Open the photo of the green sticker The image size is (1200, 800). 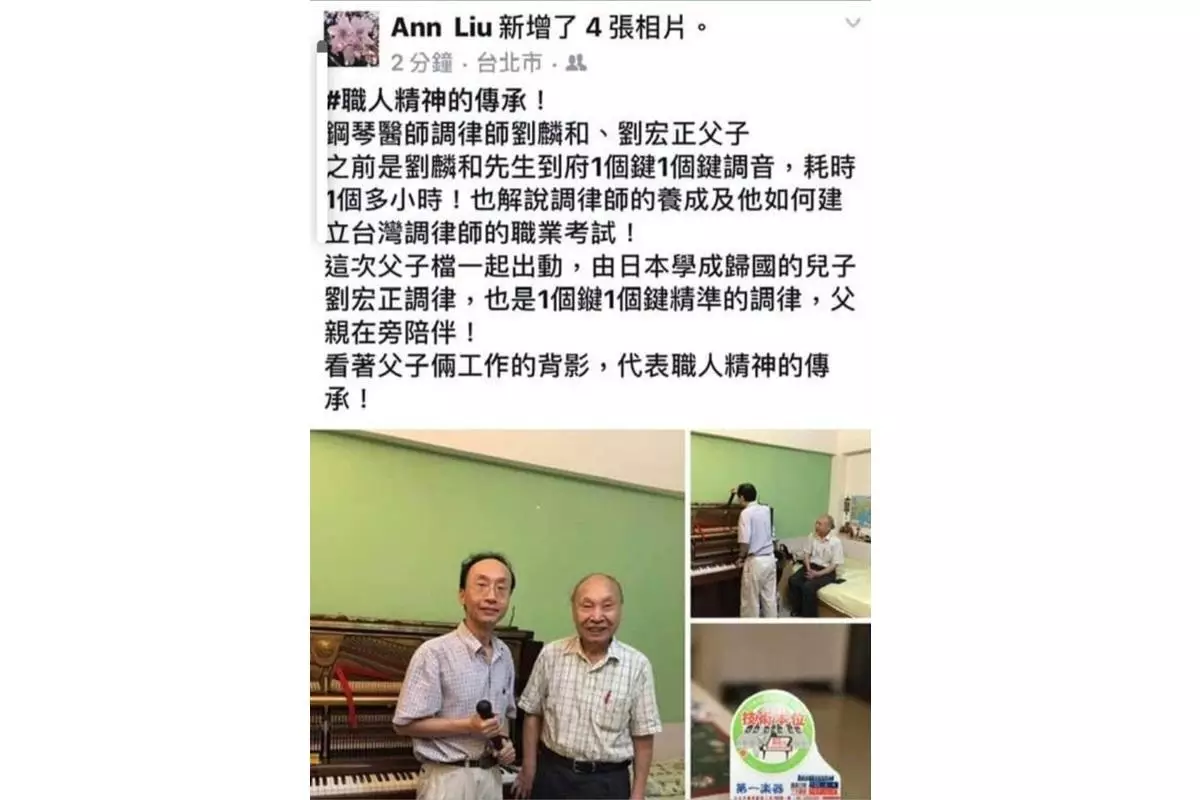780,711
